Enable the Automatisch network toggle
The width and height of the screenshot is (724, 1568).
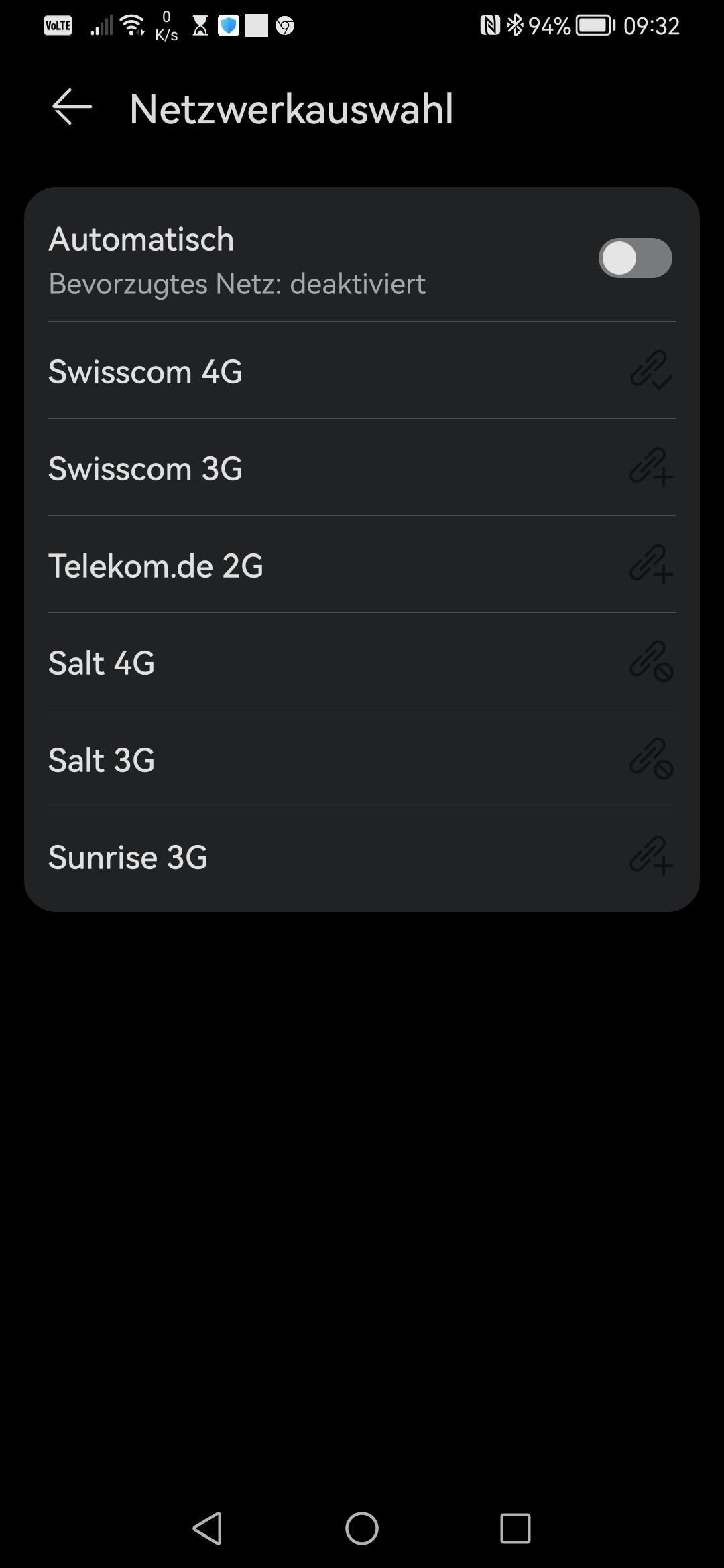pos(635,258)
